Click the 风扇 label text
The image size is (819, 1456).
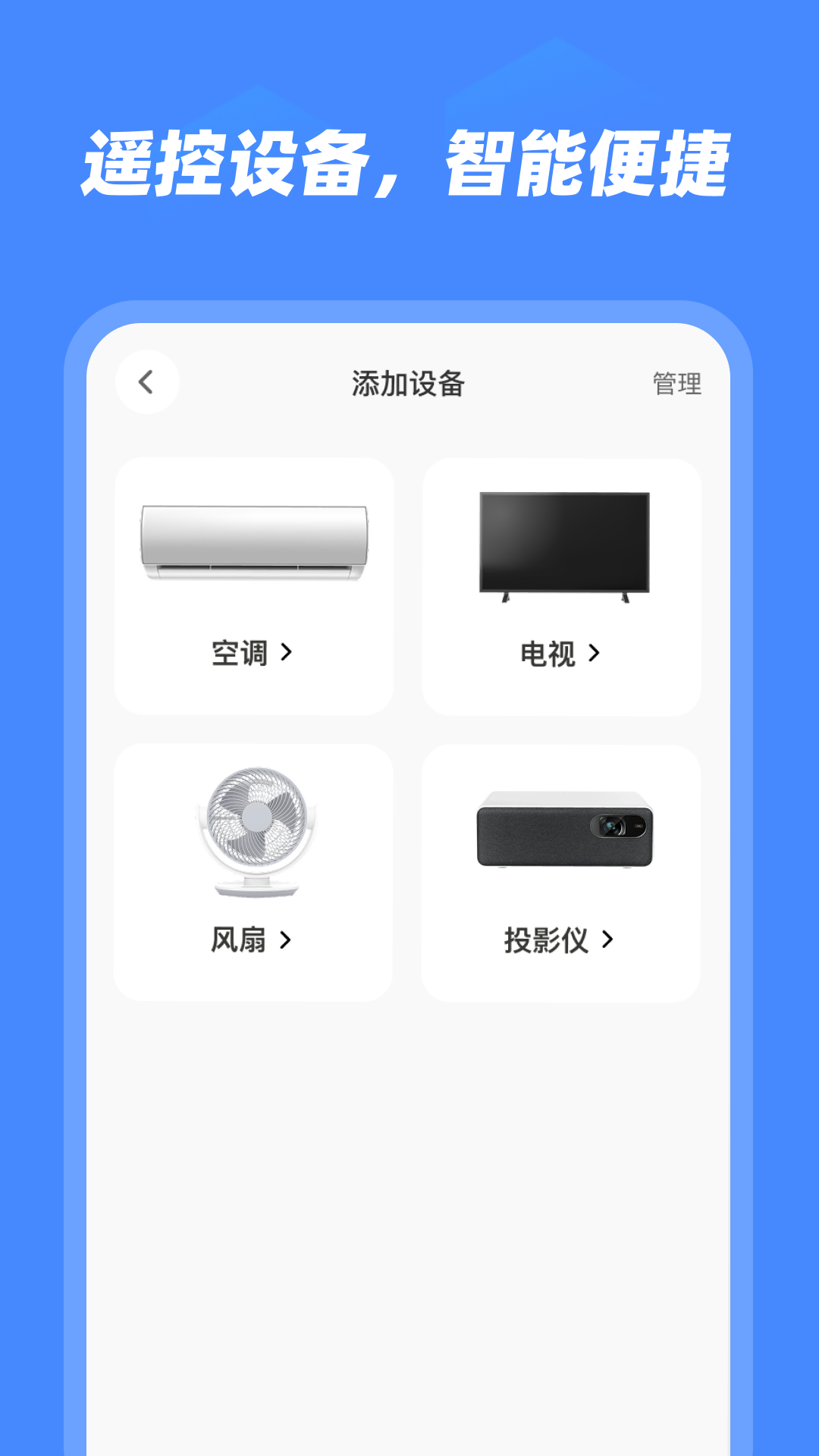coord(240,941)
